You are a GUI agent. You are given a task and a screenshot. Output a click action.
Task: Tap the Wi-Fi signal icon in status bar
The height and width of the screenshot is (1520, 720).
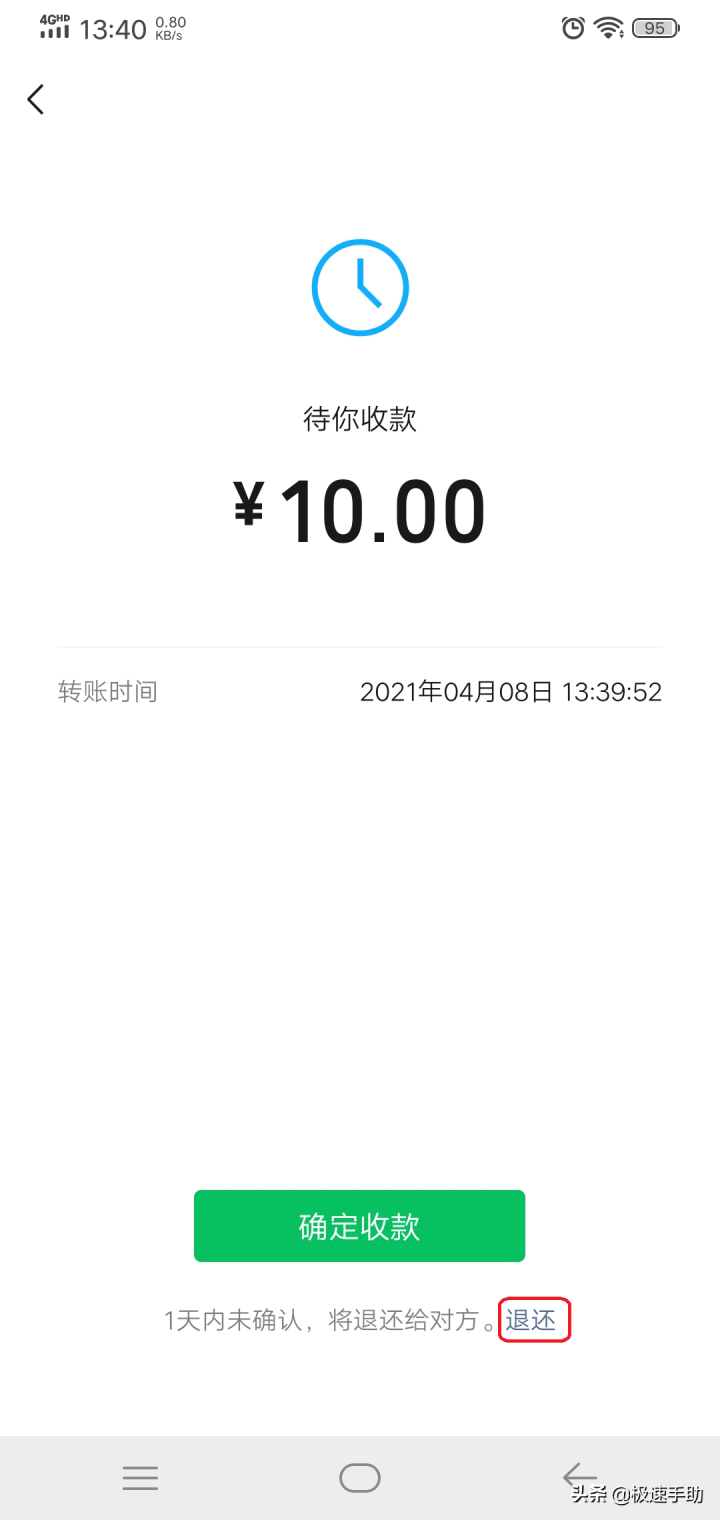tap(608, 28)
